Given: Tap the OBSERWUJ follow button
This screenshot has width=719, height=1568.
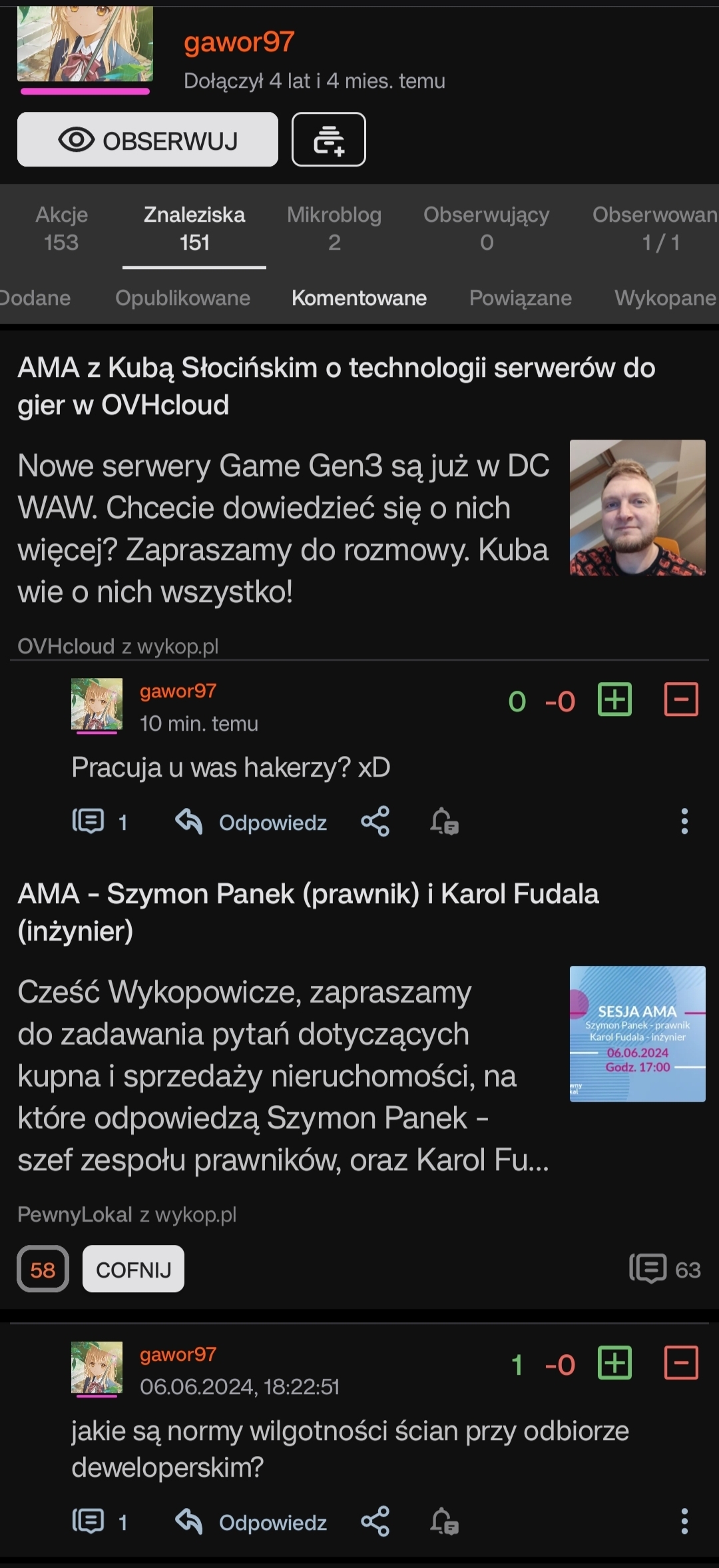Looking at the screenshot, I should [147, 139].
